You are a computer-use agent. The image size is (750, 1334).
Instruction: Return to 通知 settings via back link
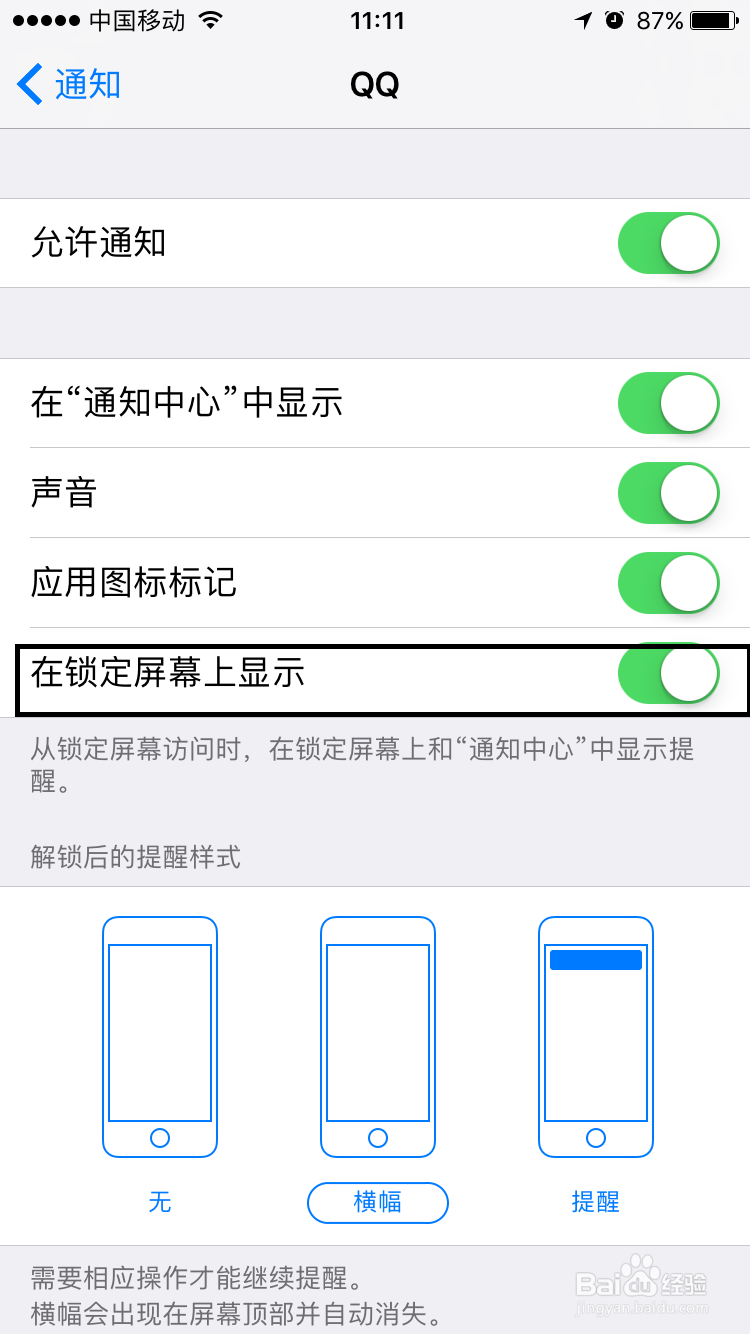click(85, 85)
